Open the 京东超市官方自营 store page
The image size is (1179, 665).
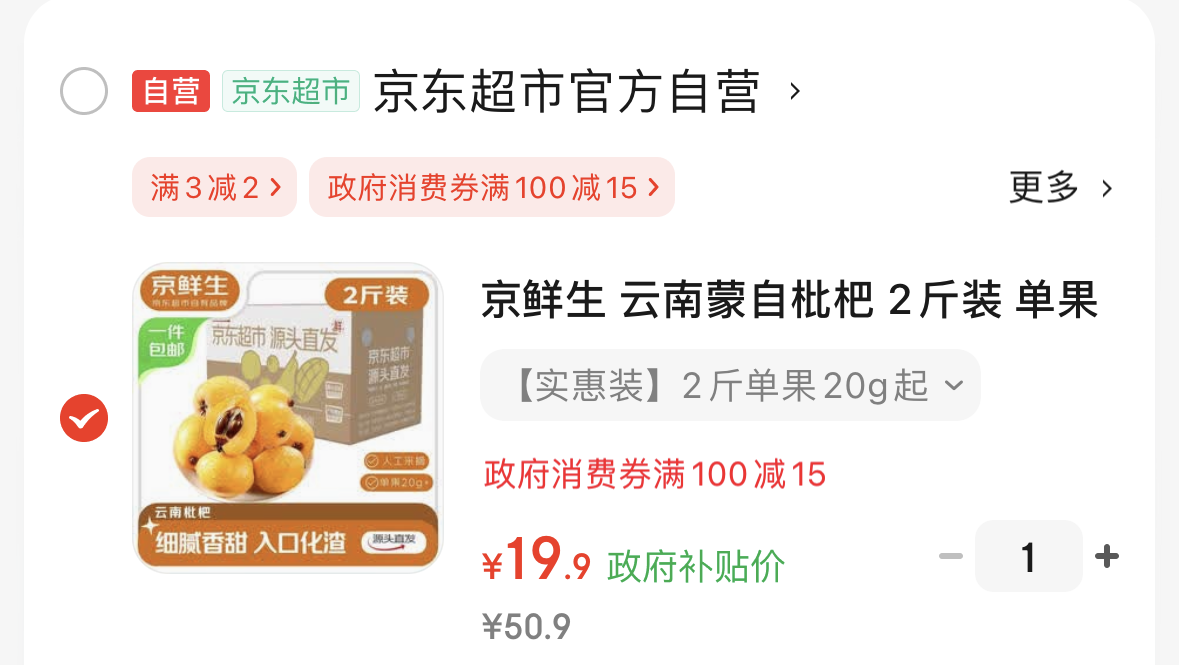[586, 91]
